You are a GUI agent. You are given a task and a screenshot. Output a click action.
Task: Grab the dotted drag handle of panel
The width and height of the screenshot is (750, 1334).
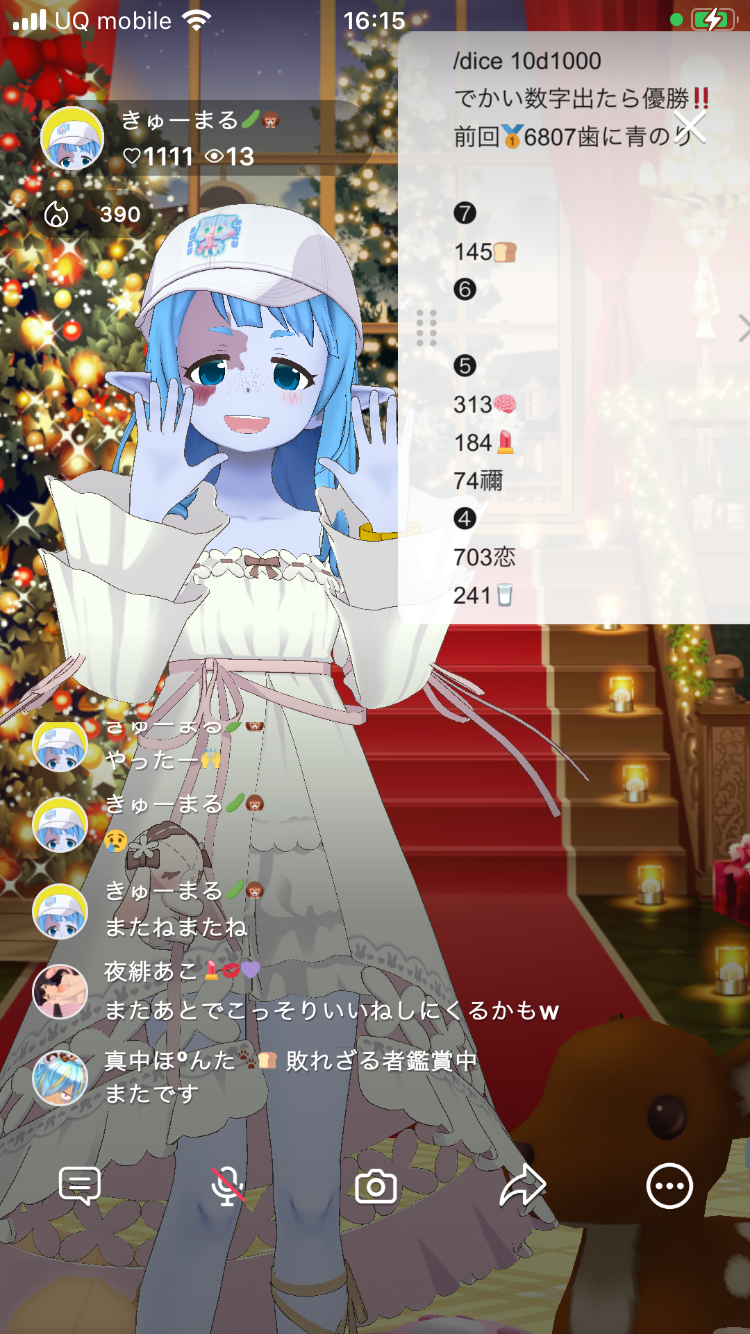[427, 328]
